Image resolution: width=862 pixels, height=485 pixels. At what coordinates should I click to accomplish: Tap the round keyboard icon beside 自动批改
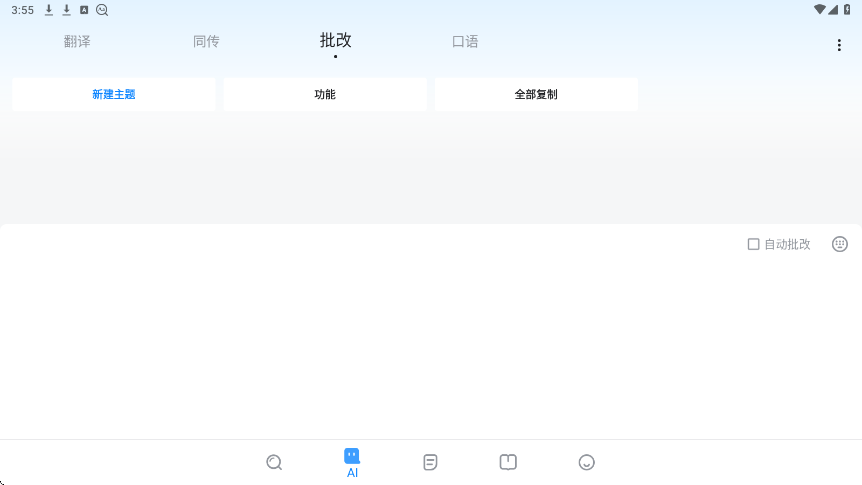839,244
